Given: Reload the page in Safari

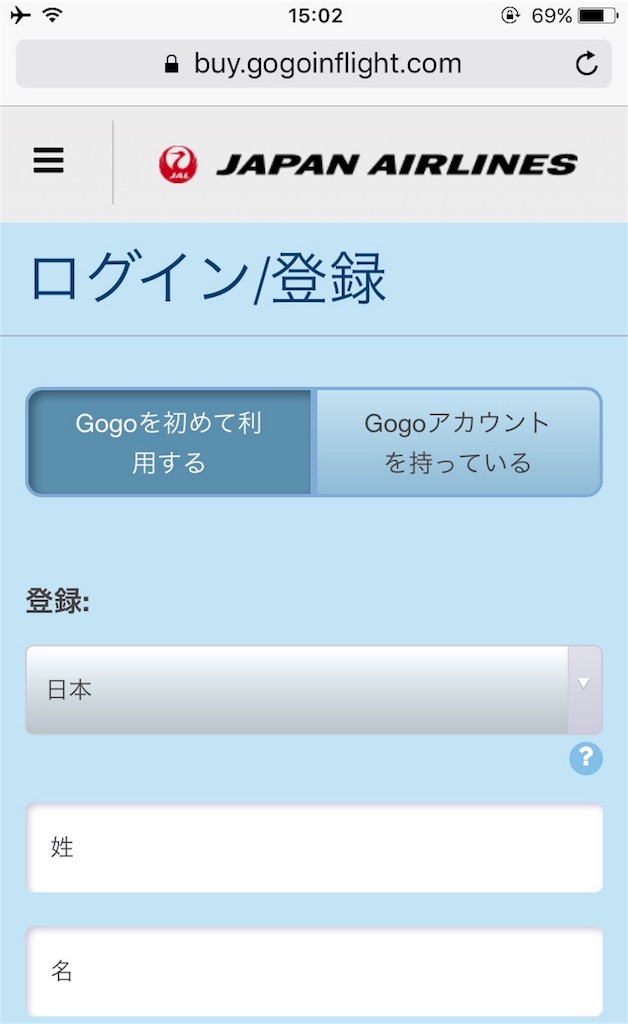Looking at the screenshot, I should click(x=587, y=65).
